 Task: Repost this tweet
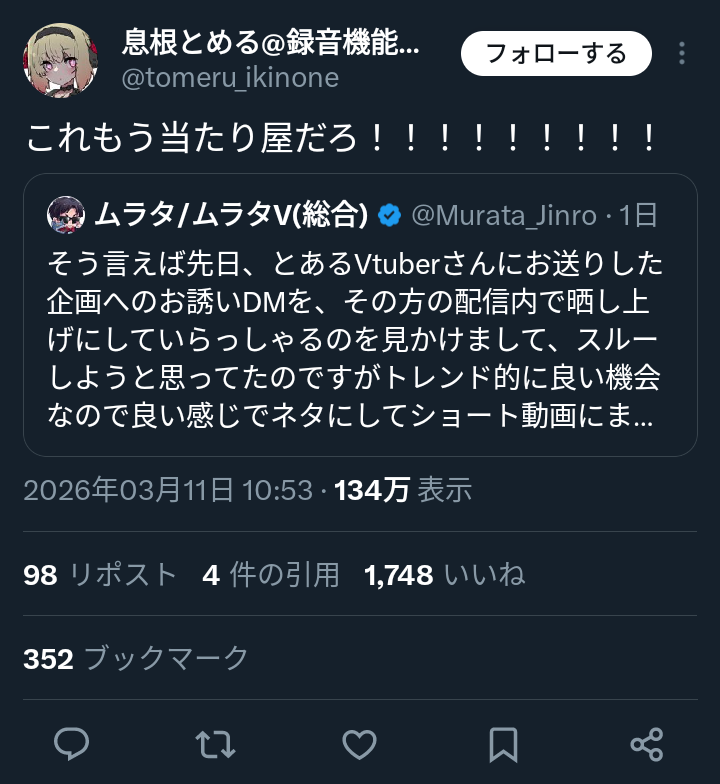(x=215, y=743)
